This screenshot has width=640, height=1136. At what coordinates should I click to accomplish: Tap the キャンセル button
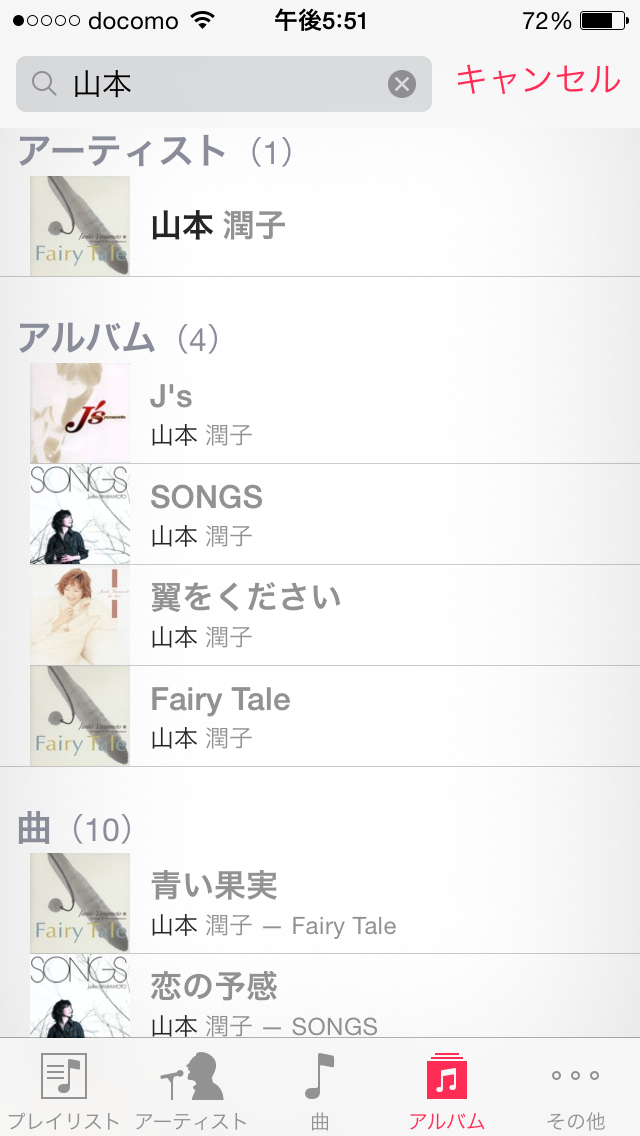538,80
